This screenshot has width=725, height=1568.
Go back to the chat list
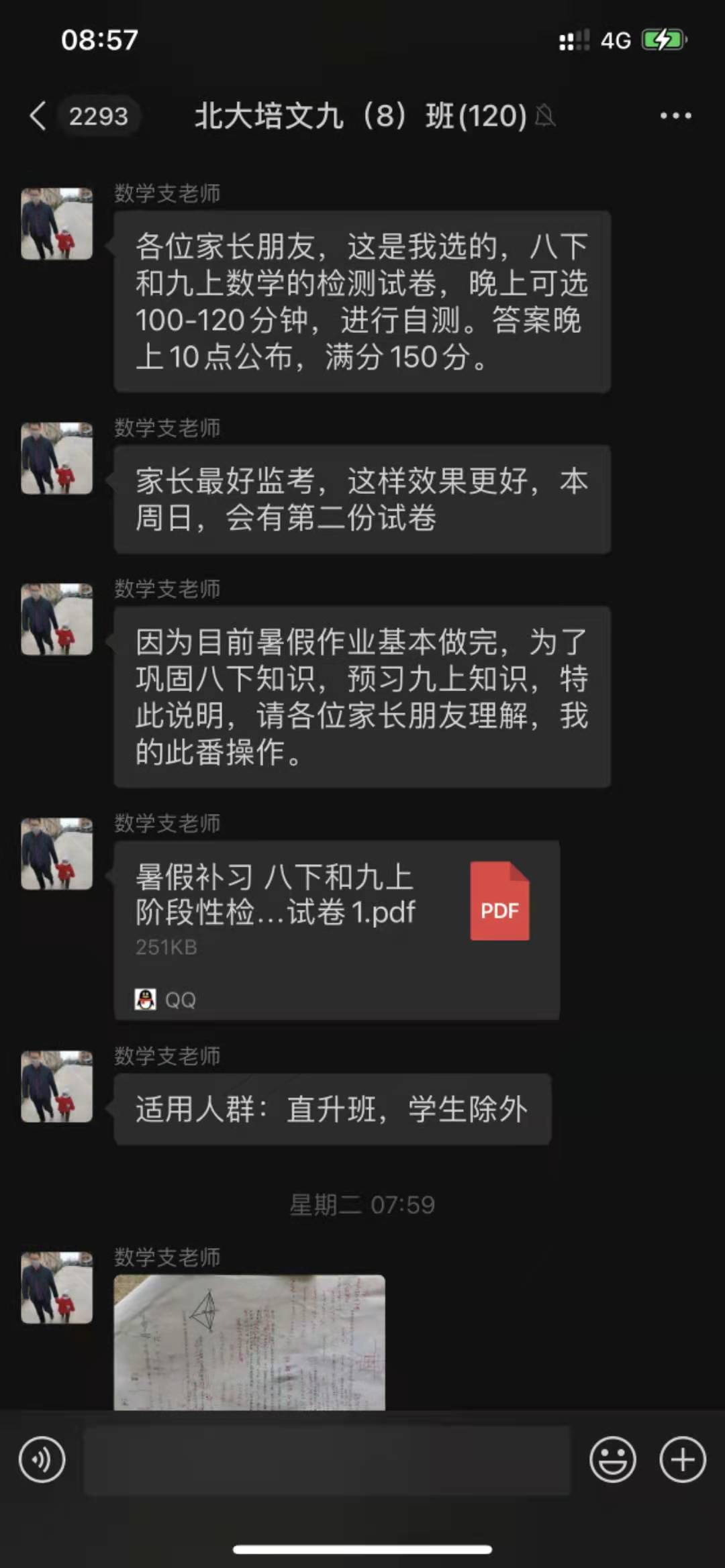(39, 116)
